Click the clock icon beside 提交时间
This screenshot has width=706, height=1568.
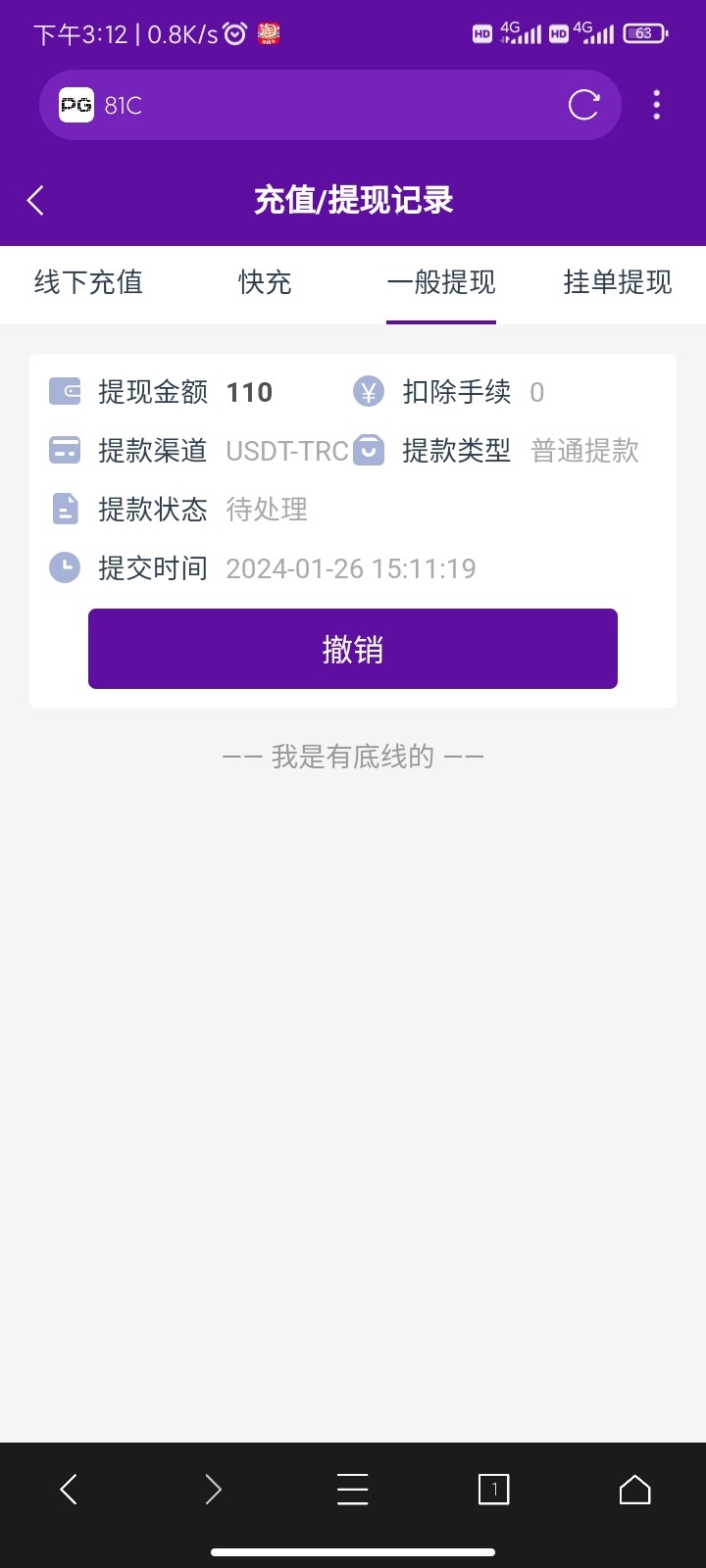tap(64, 567)
